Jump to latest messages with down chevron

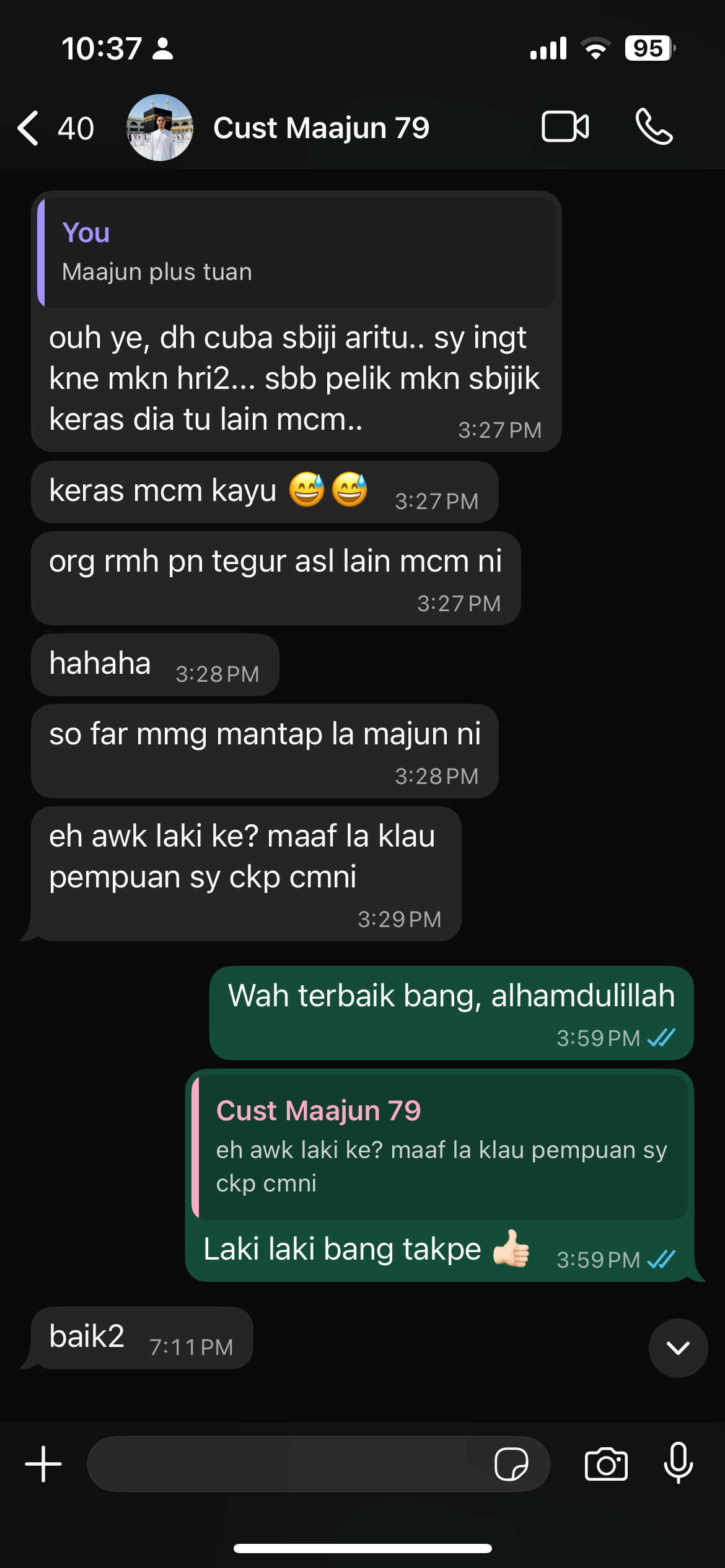tap(678, 1348)
